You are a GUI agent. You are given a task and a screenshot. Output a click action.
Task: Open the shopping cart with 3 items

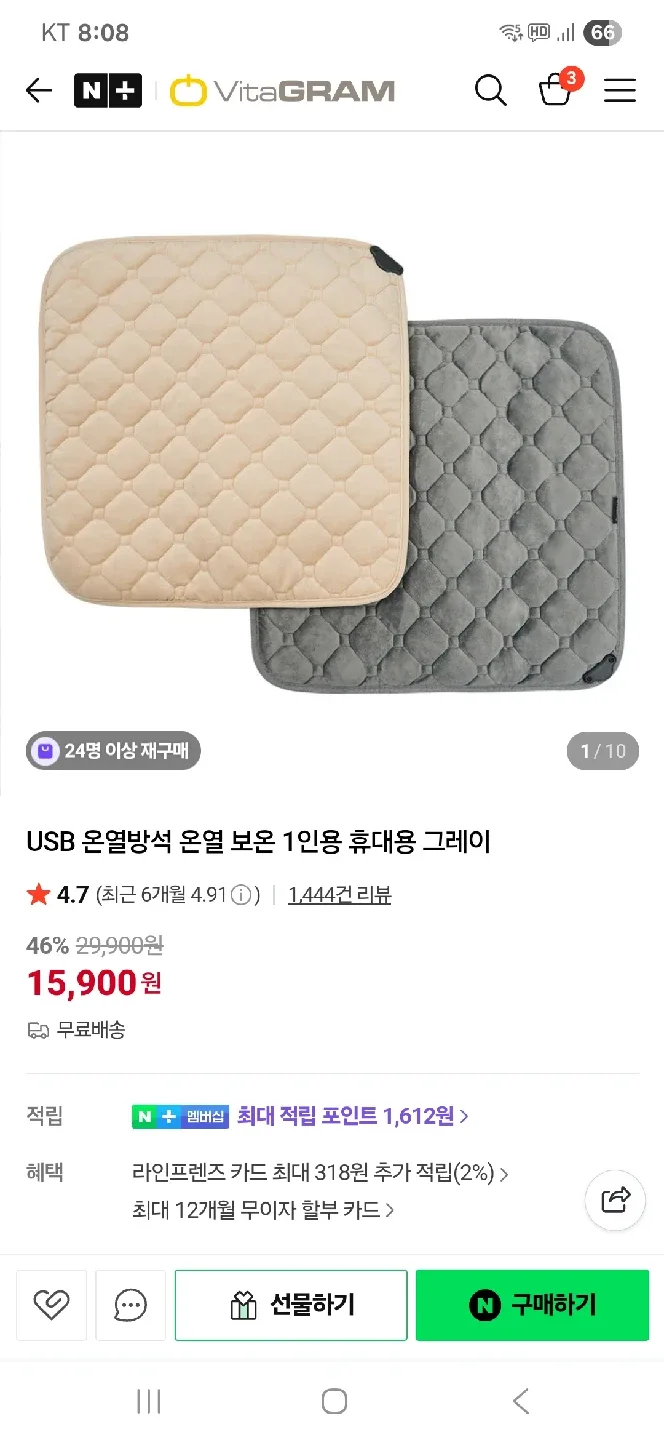[x=556, y=89]
